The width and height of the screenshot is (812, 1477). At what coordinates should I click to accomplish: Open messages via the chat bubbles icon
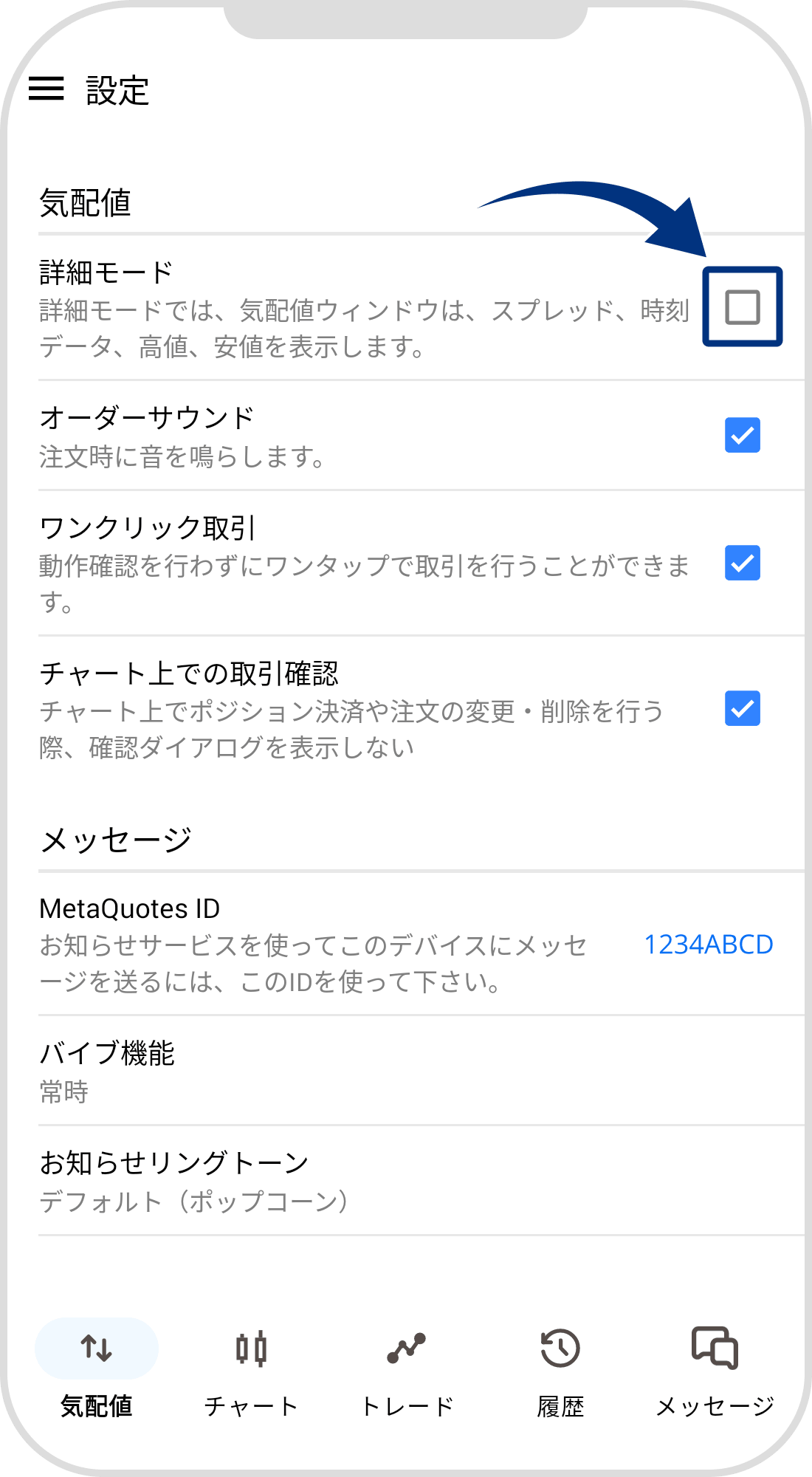click(x=713, y=1346)
